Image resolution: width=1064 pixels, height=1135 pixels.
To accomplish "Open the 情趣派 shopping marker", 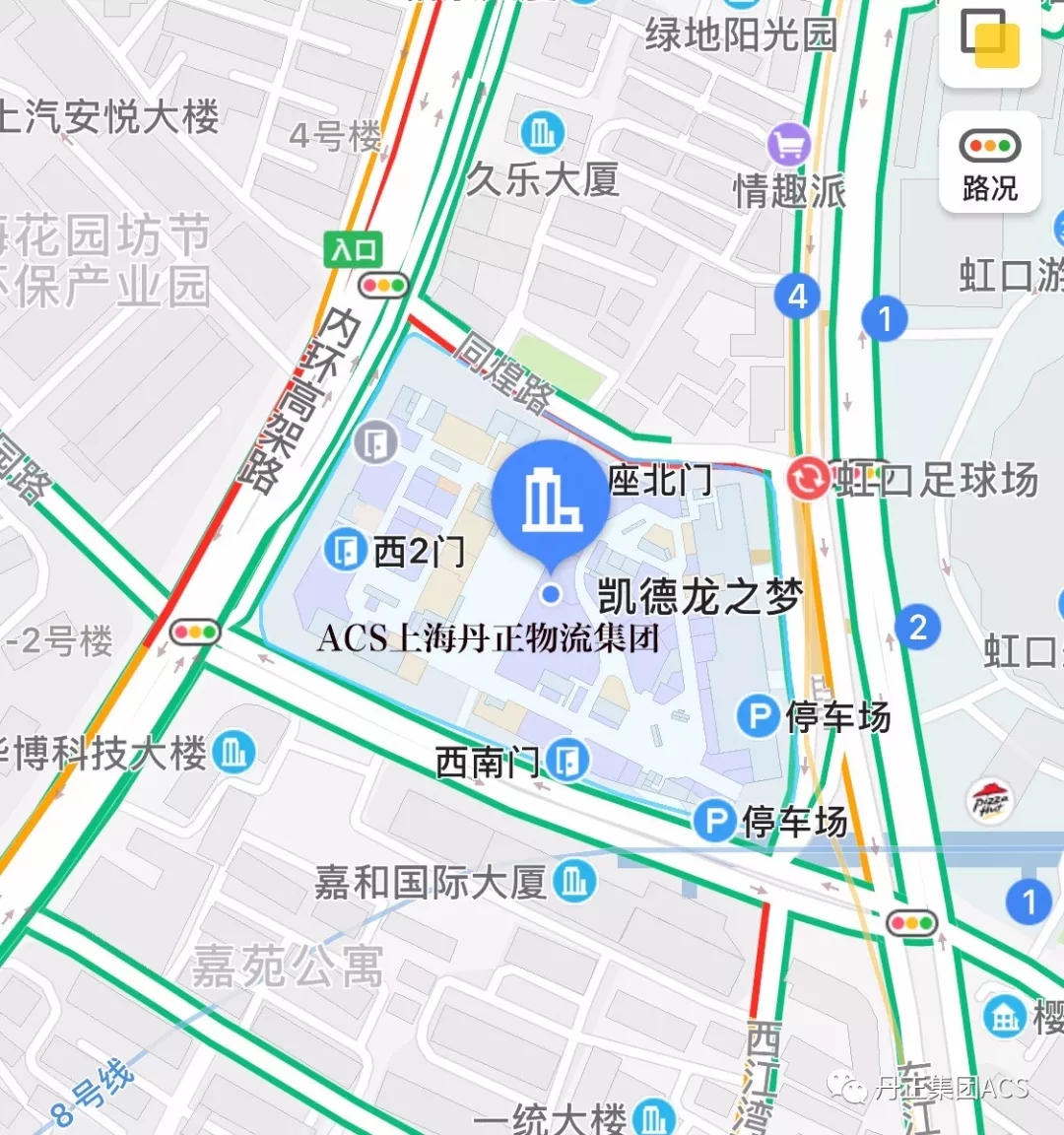I will point(788,146).
